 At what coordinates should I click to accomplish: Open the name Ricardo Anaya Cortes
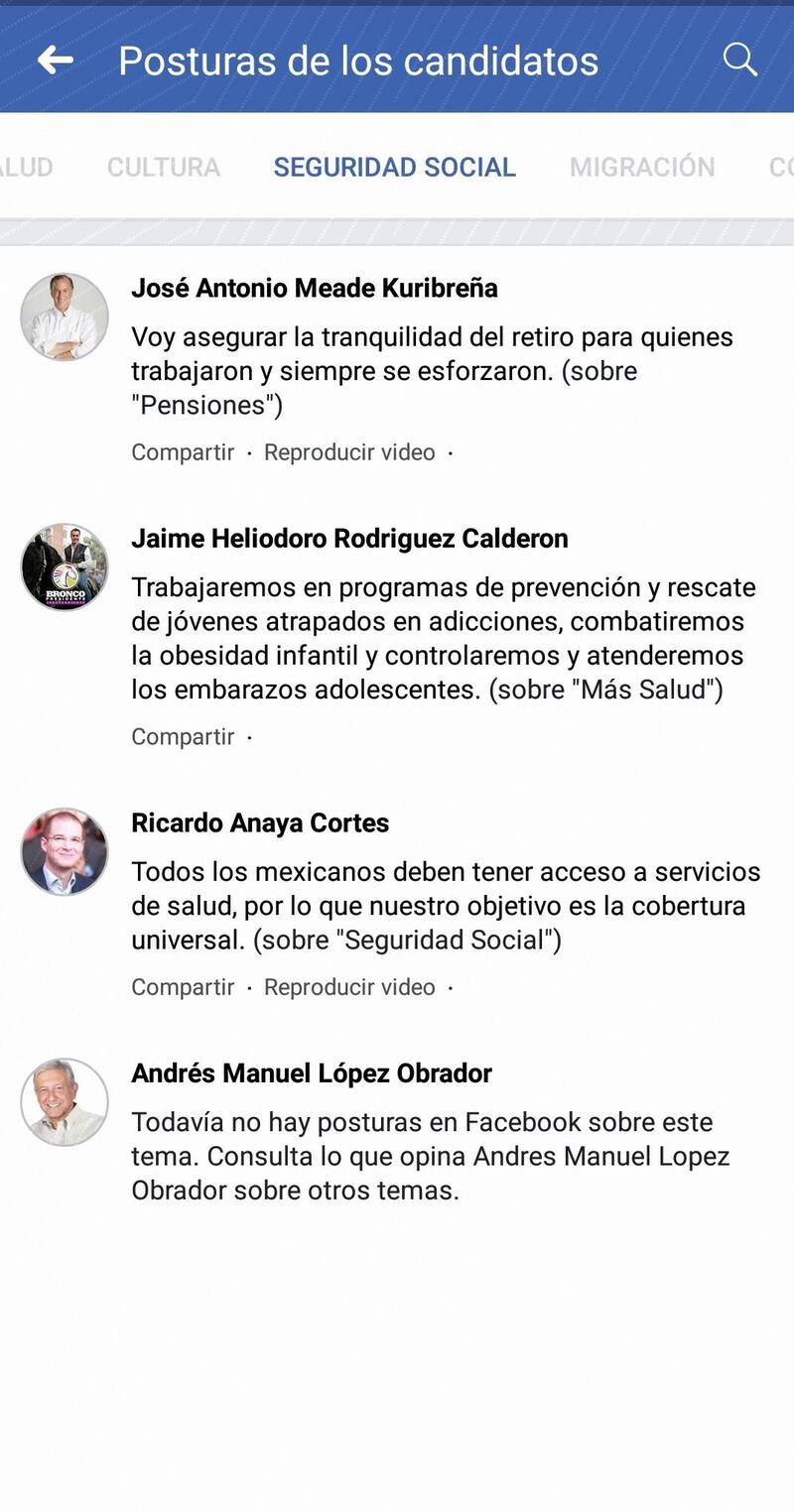pyautogui.click(x=260, y=823)
